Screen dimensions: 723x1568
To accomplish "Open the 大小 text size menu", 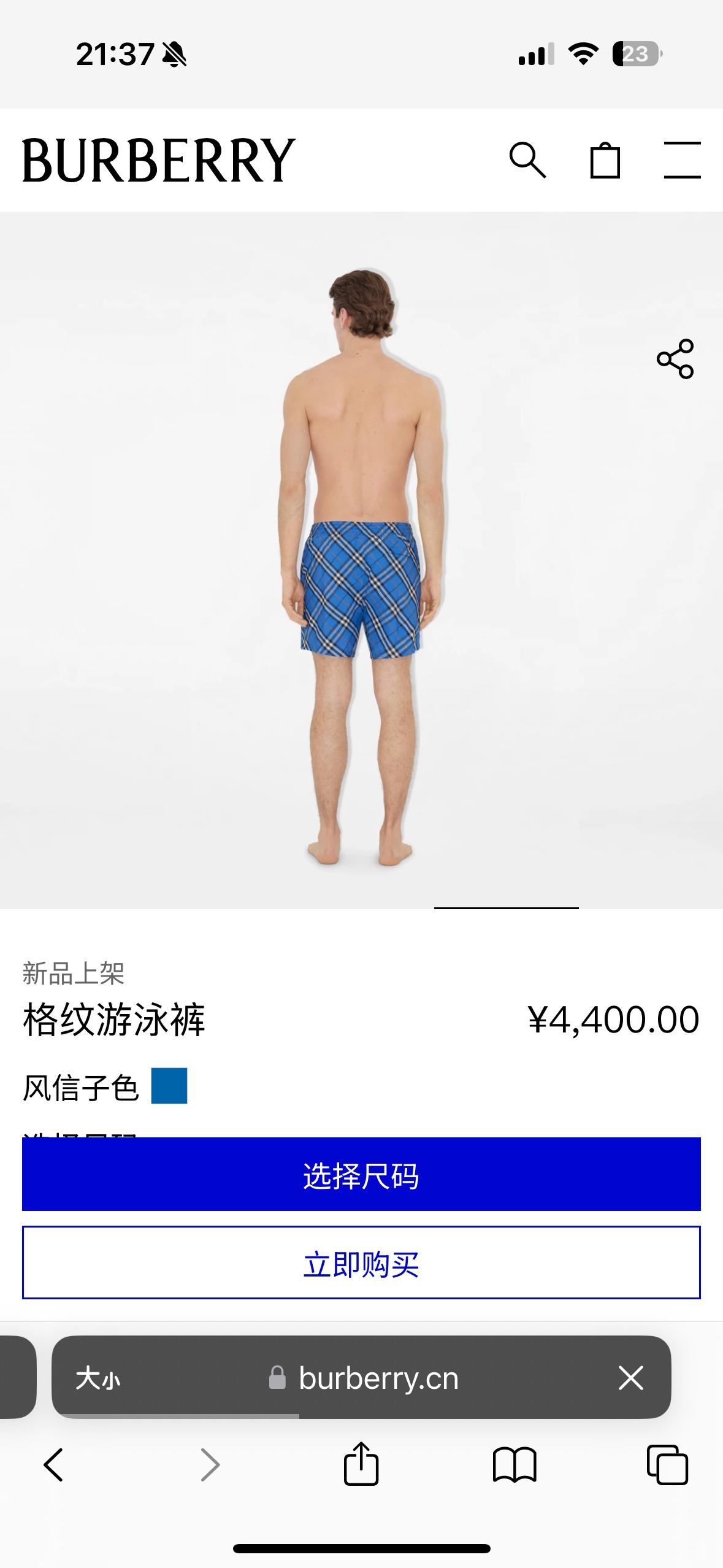I will (x=98, y=1378).
